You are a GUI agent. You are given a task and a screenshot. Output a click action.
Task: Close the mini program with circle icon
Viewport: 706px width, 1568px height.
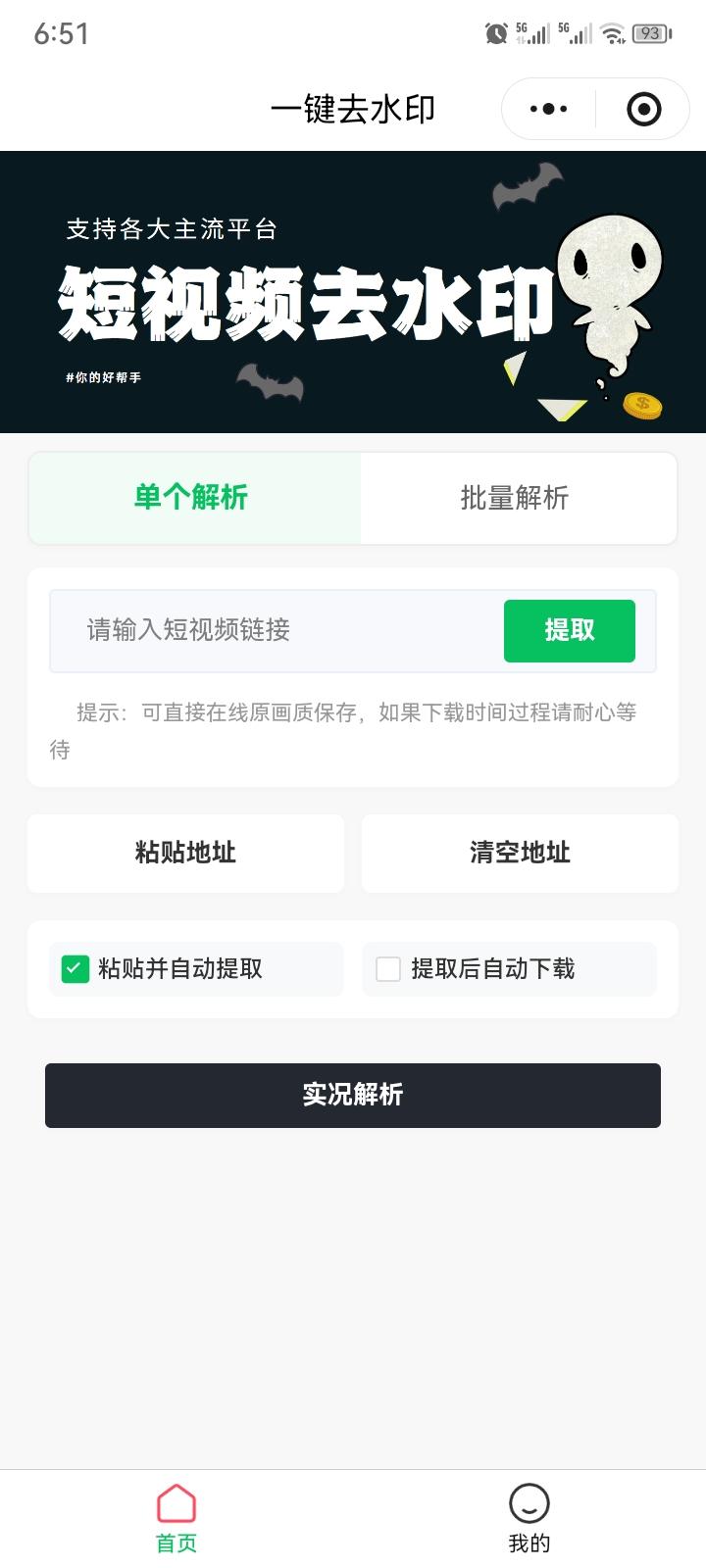[643, 109]
